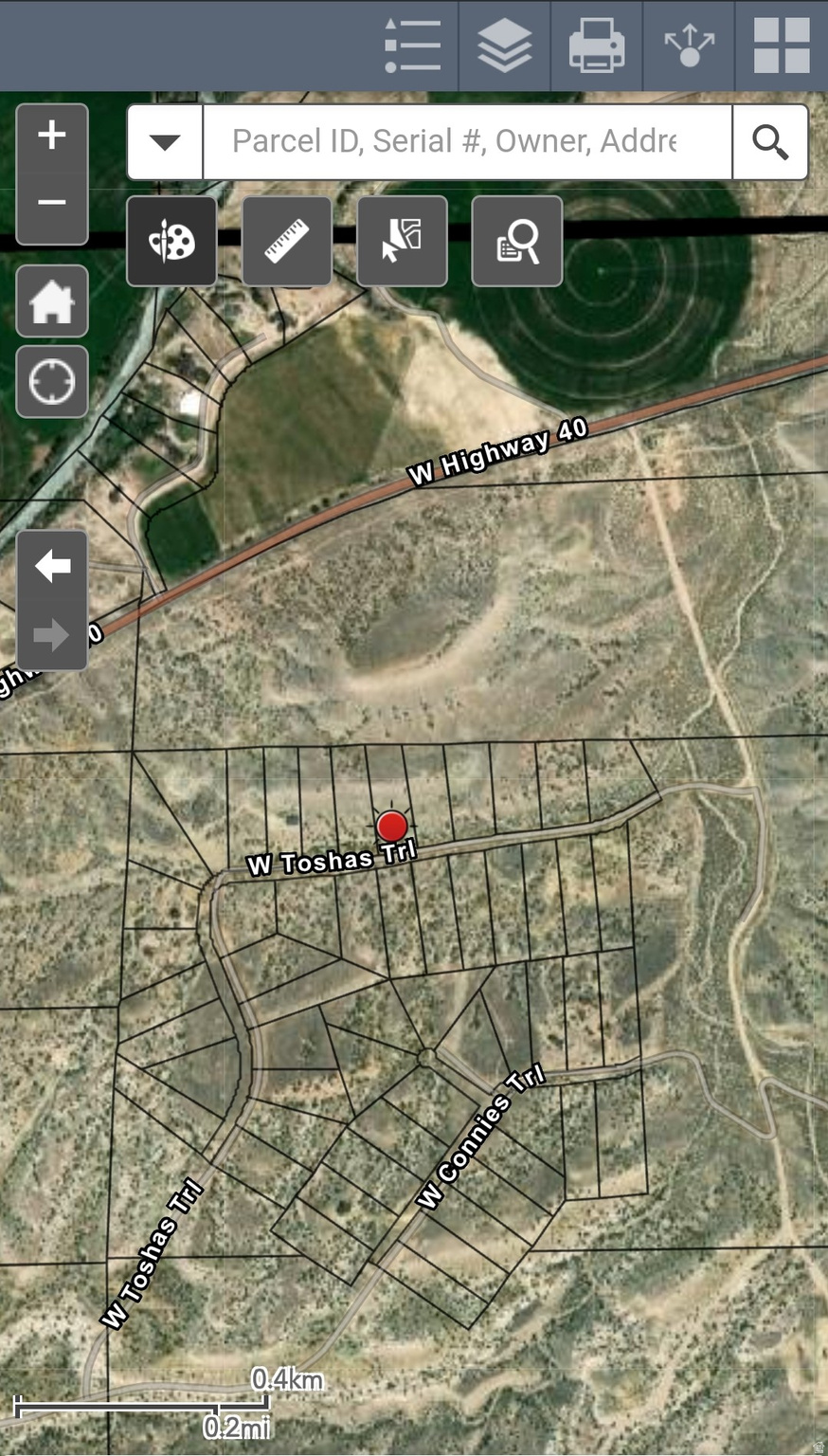Open the legend list icon
The image size is (828, 1456).
coord(413,45)
